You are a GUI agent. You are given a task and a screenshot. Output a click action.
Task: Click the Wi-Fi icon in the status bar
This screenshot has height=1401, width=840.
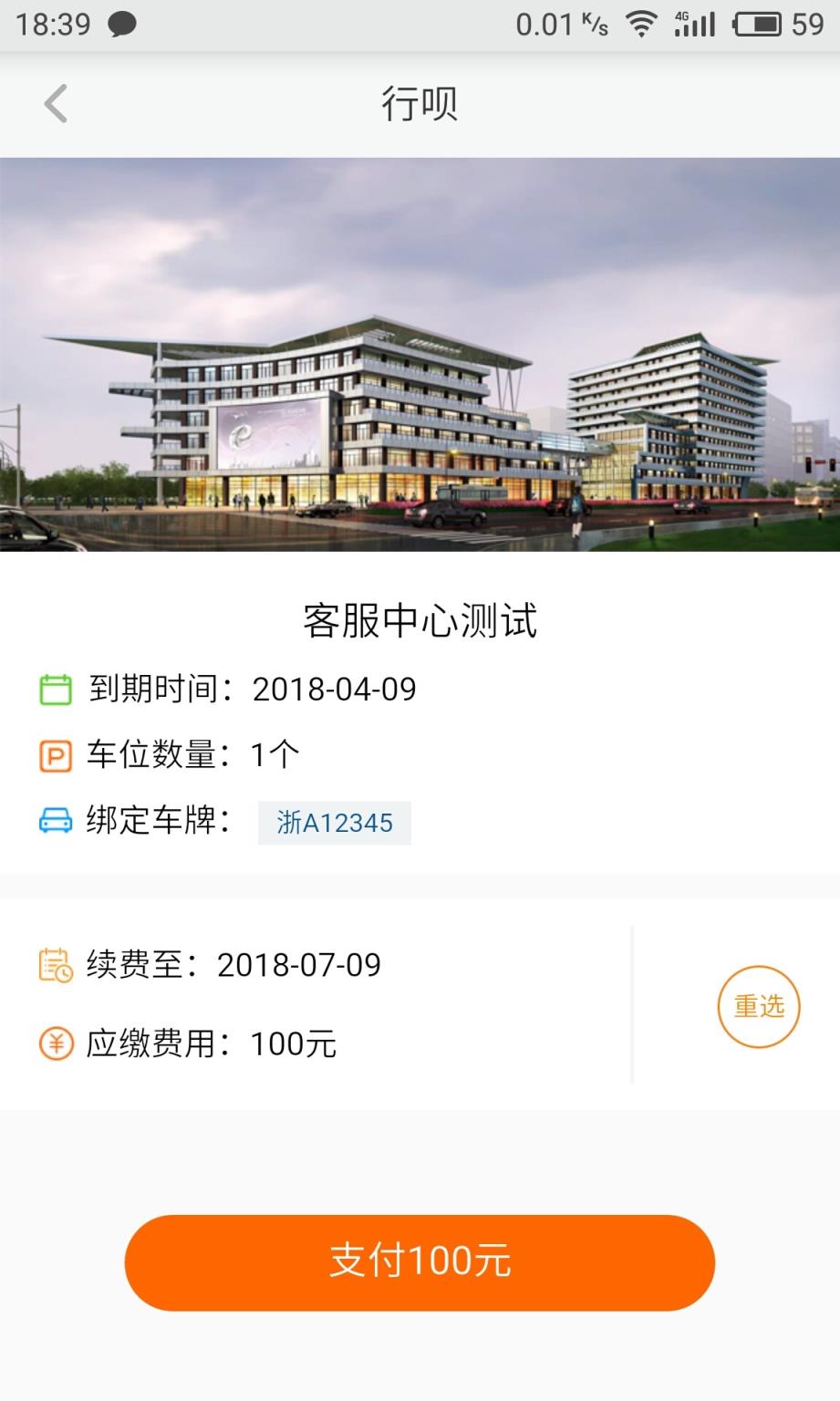click(x=641, y=24)
